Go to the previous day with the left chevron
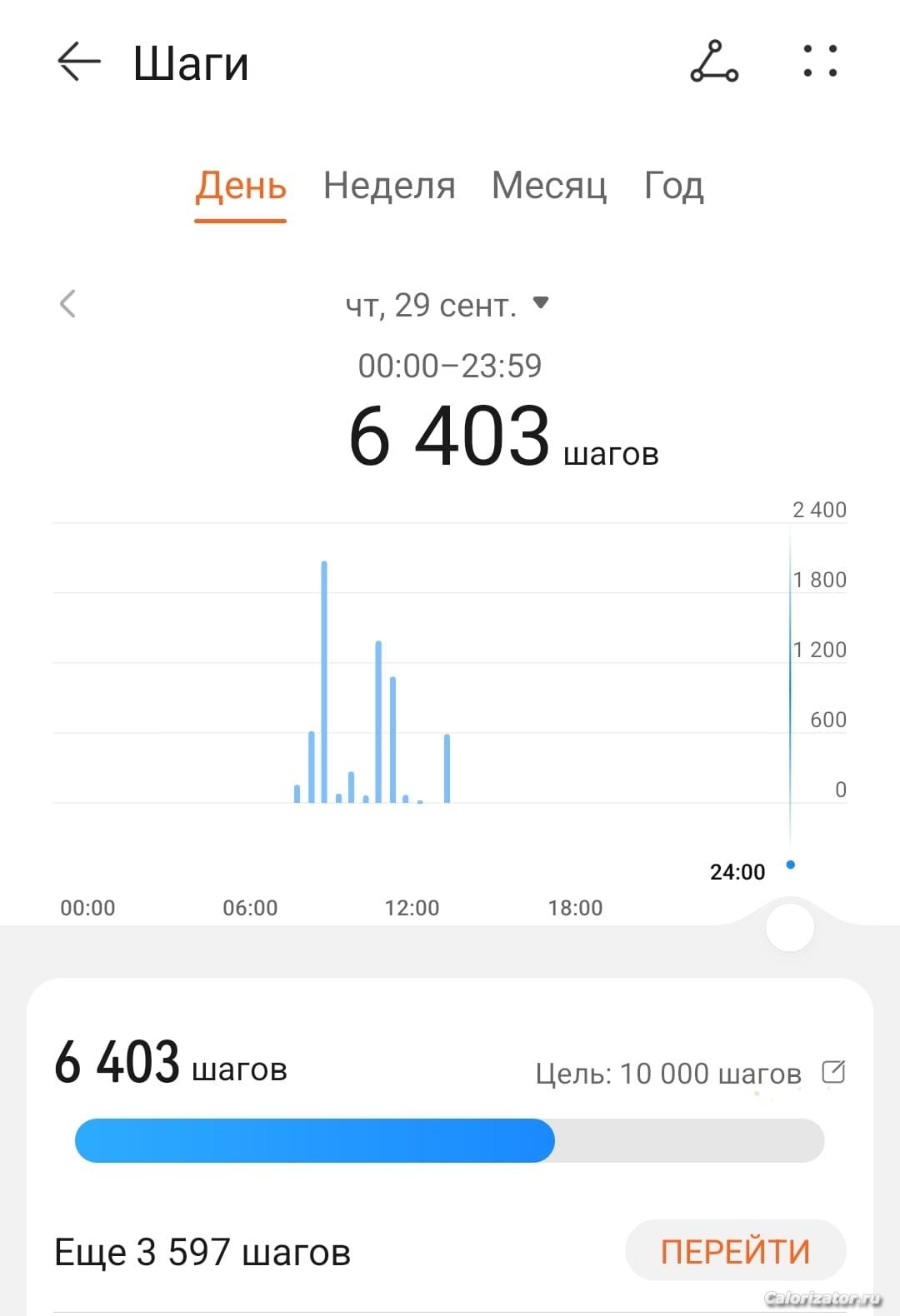This screenshot has width=900, height=1316. [68, 304]
